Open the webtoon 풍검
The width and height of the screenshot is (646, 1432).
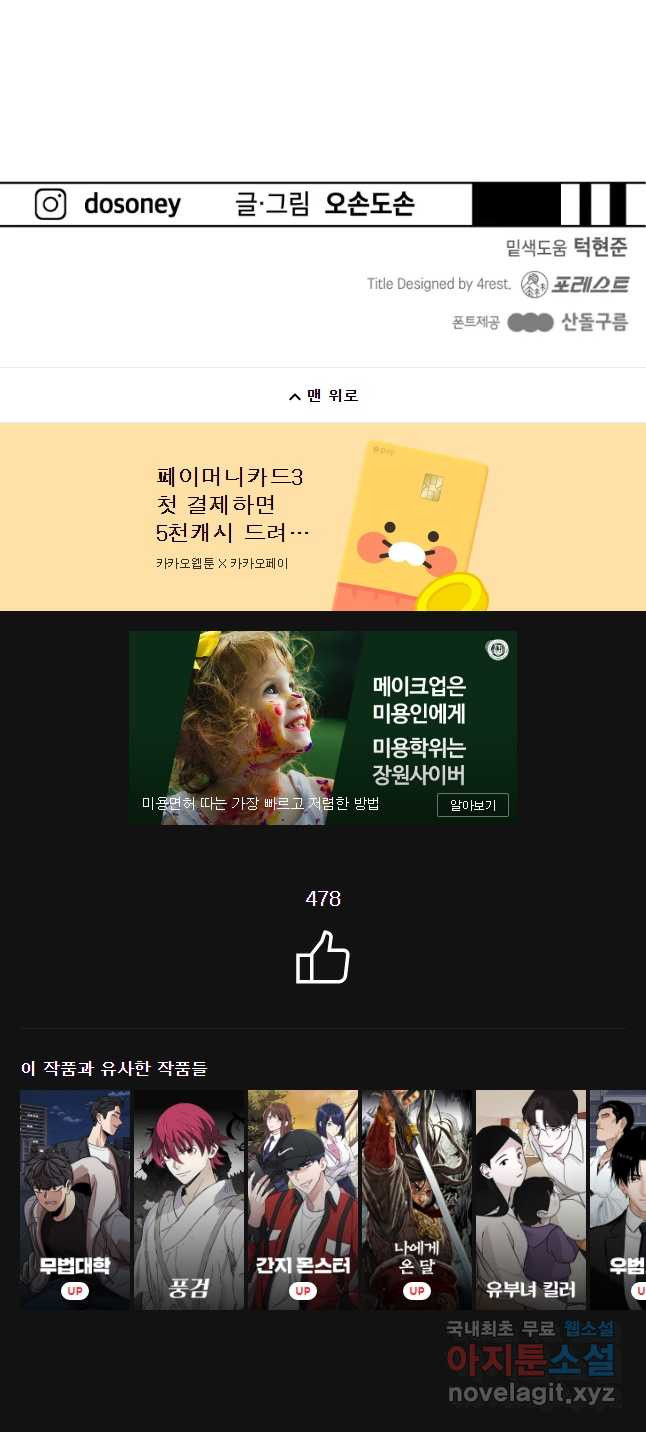189,1199
